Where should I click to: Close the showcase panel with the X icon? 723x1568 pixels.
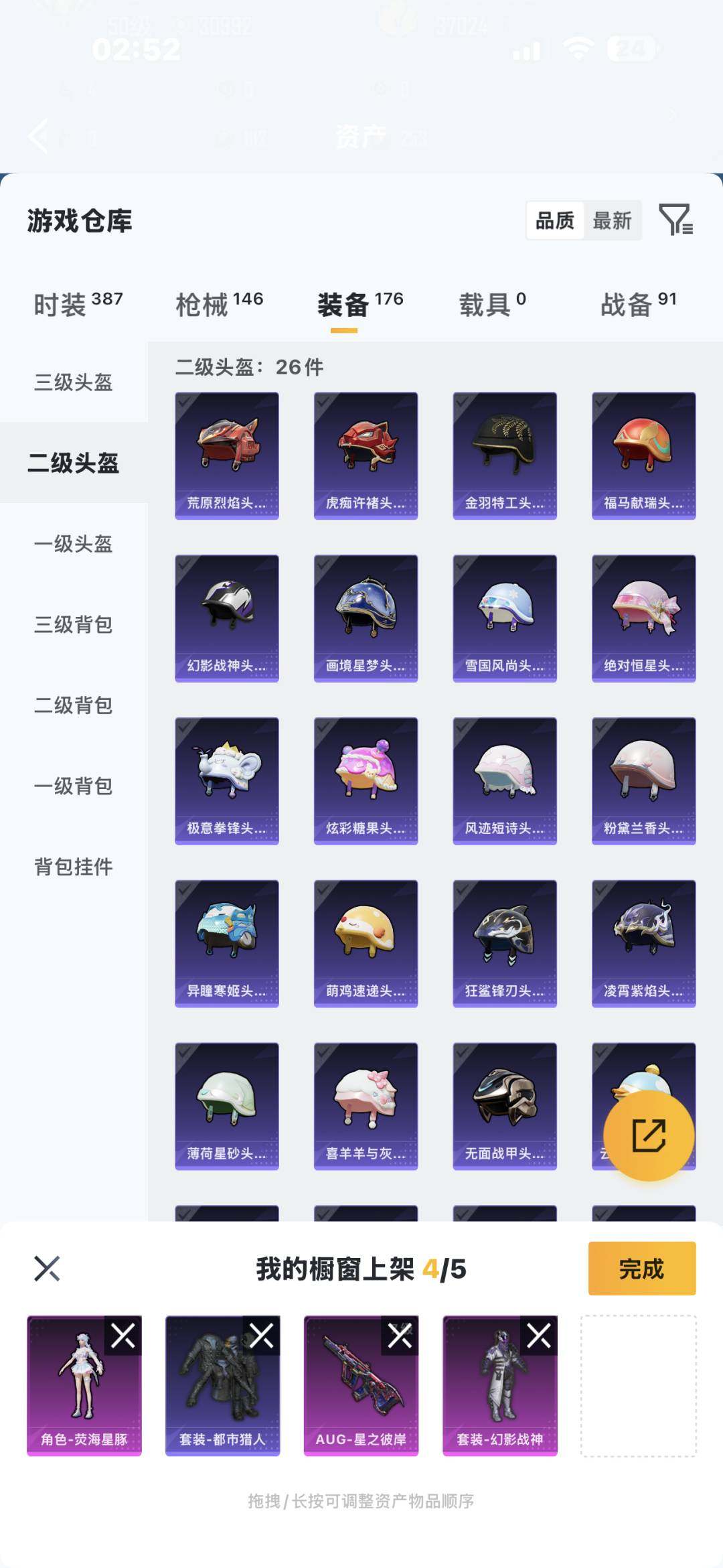(x=46, y=1268)
